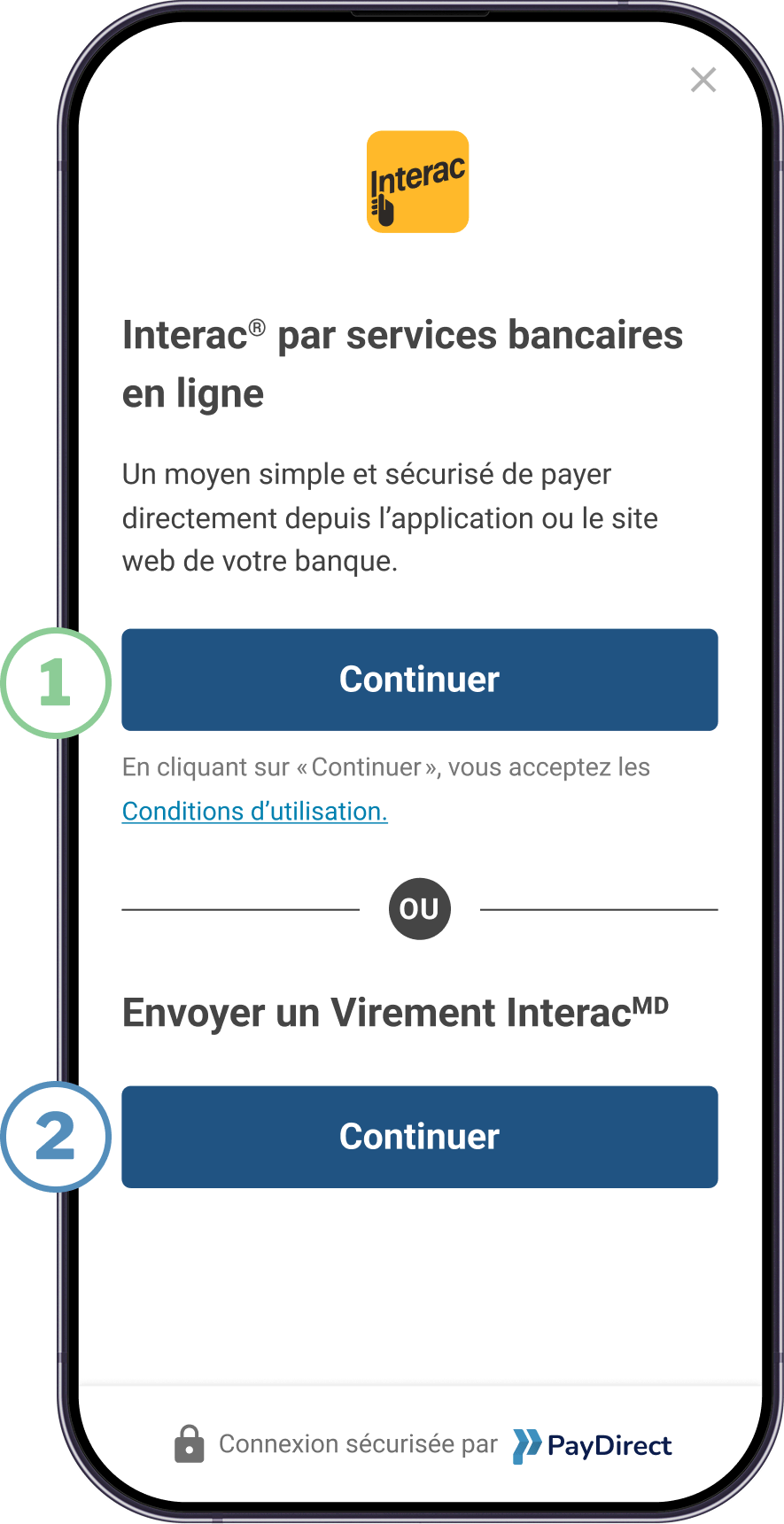Select the payment description paragraph text
The height and width of the screenshot is (1524, 784).
tap(390, 517)
